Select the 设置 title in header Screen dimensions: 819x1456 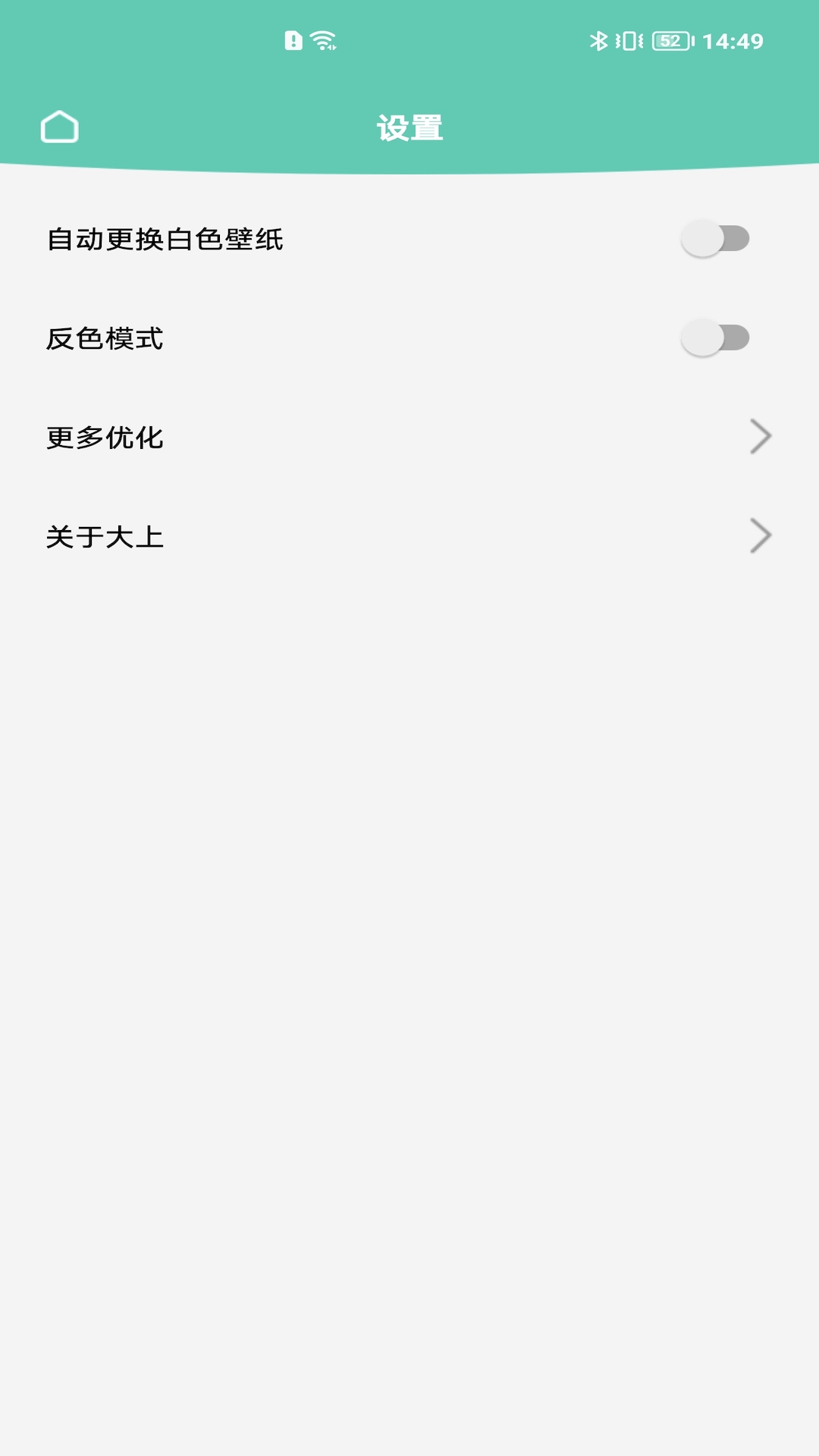pyautogui.click(x=409, y=128)
